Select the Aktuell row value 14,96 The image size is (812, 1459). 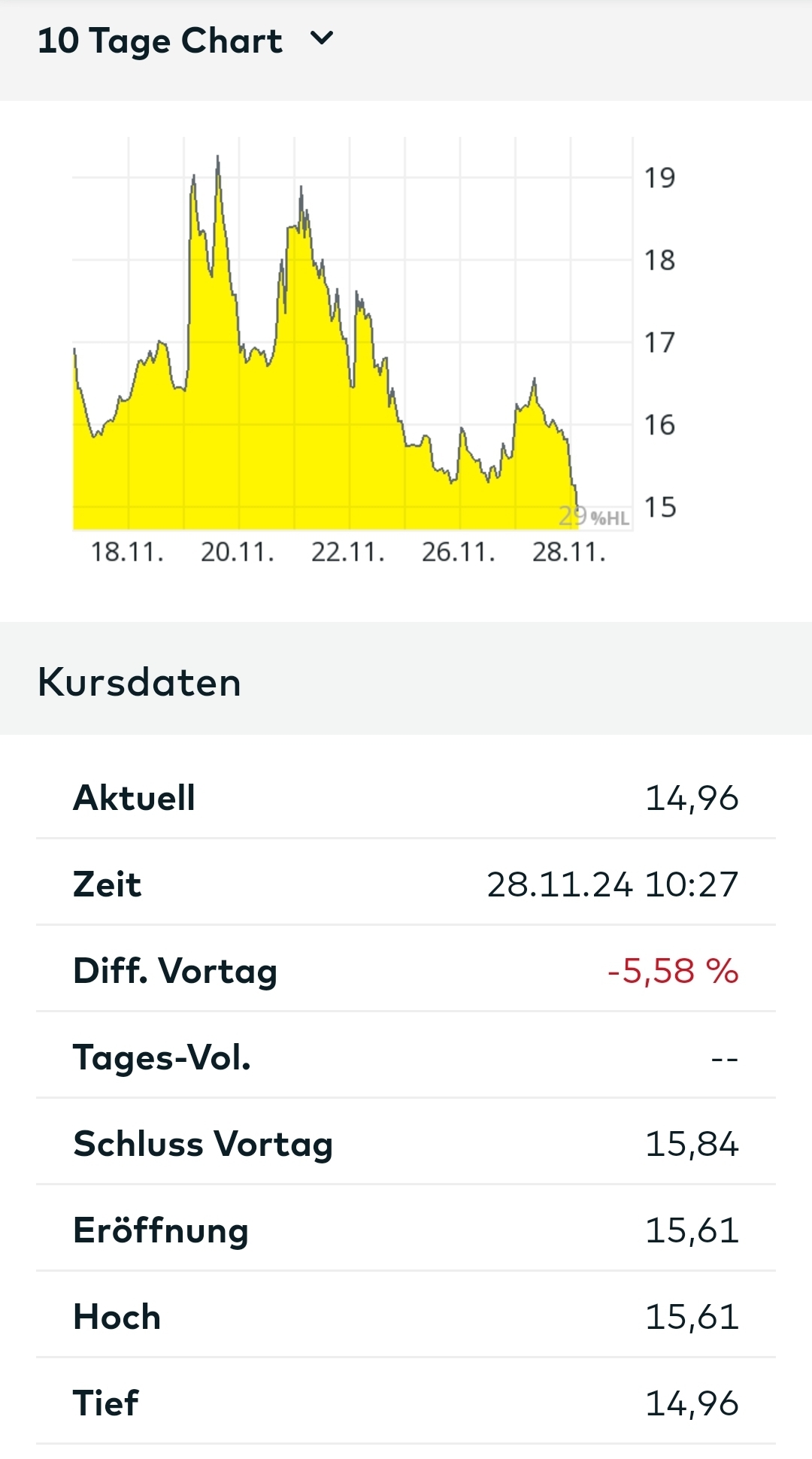692,798
